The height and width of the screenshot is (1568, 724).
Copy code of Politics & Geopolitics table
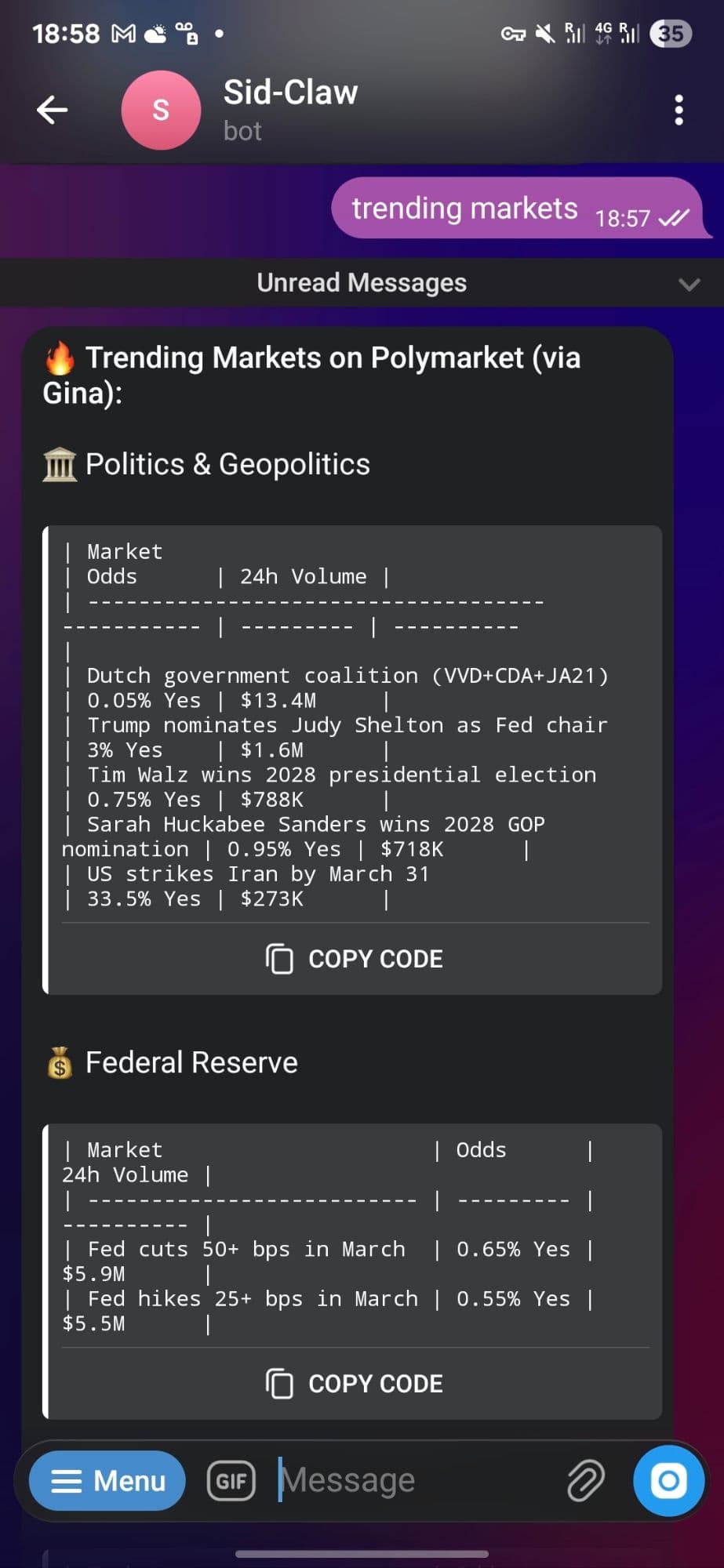(x=355, y=959)
